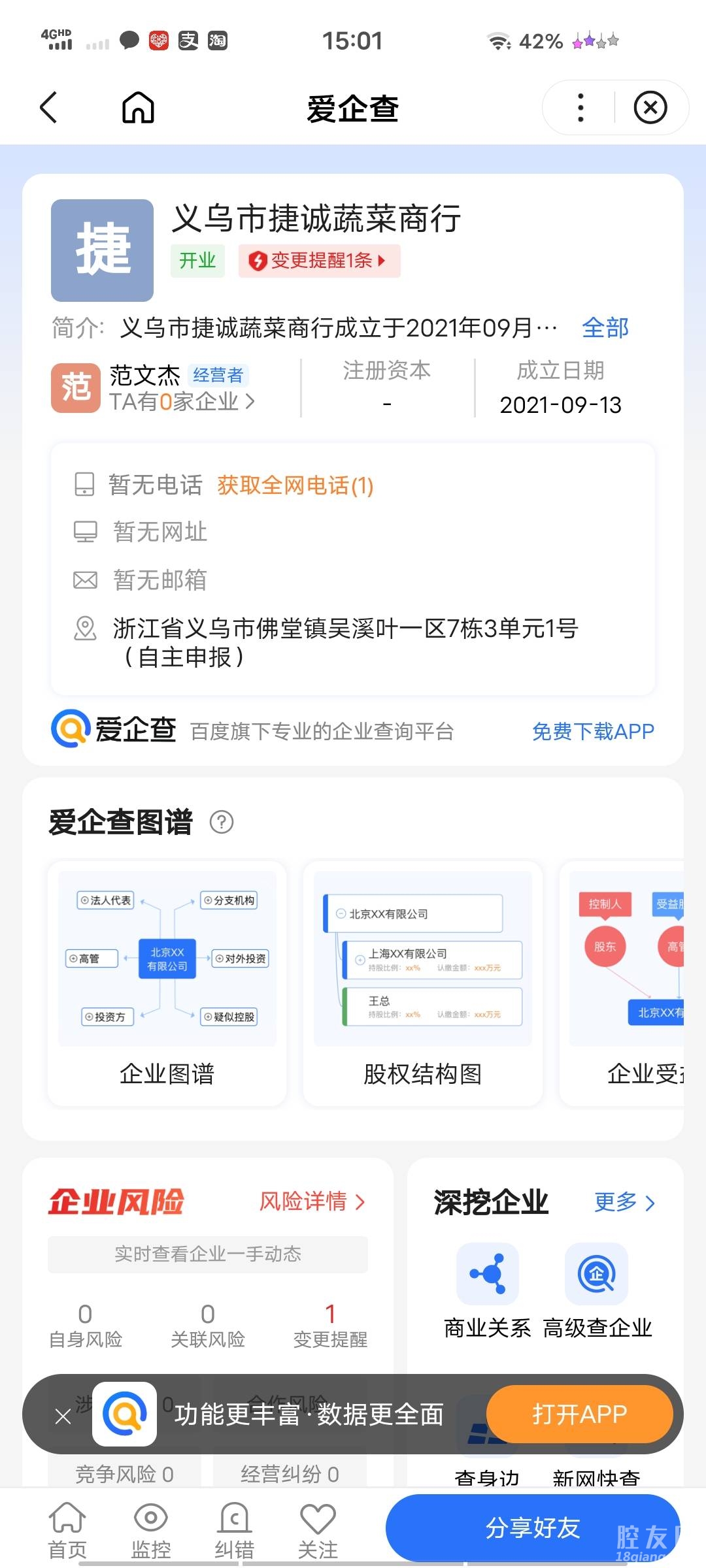Switch to the 监控 tab

(151, 1530)
